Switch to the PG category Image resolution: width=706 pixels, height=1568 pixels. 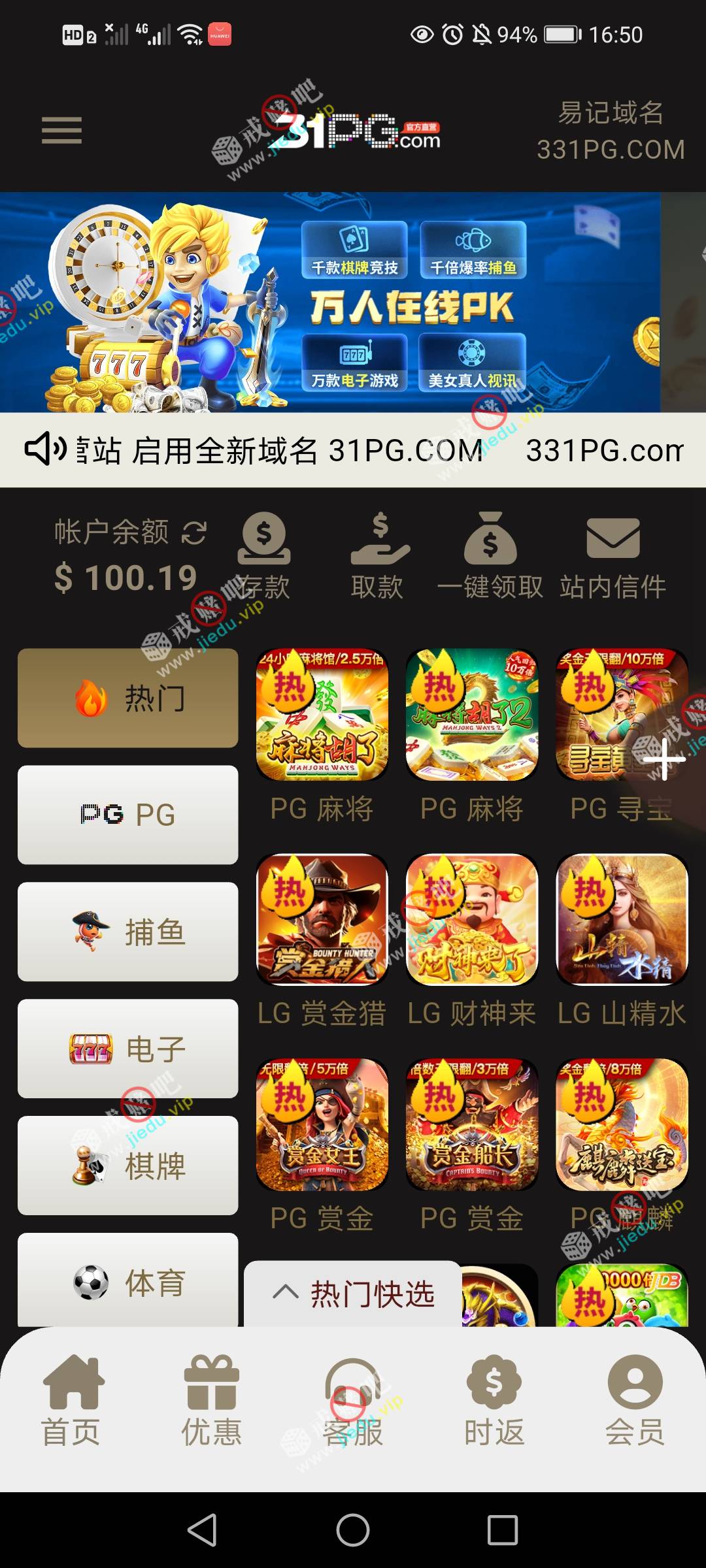click(x=128, y=815)
